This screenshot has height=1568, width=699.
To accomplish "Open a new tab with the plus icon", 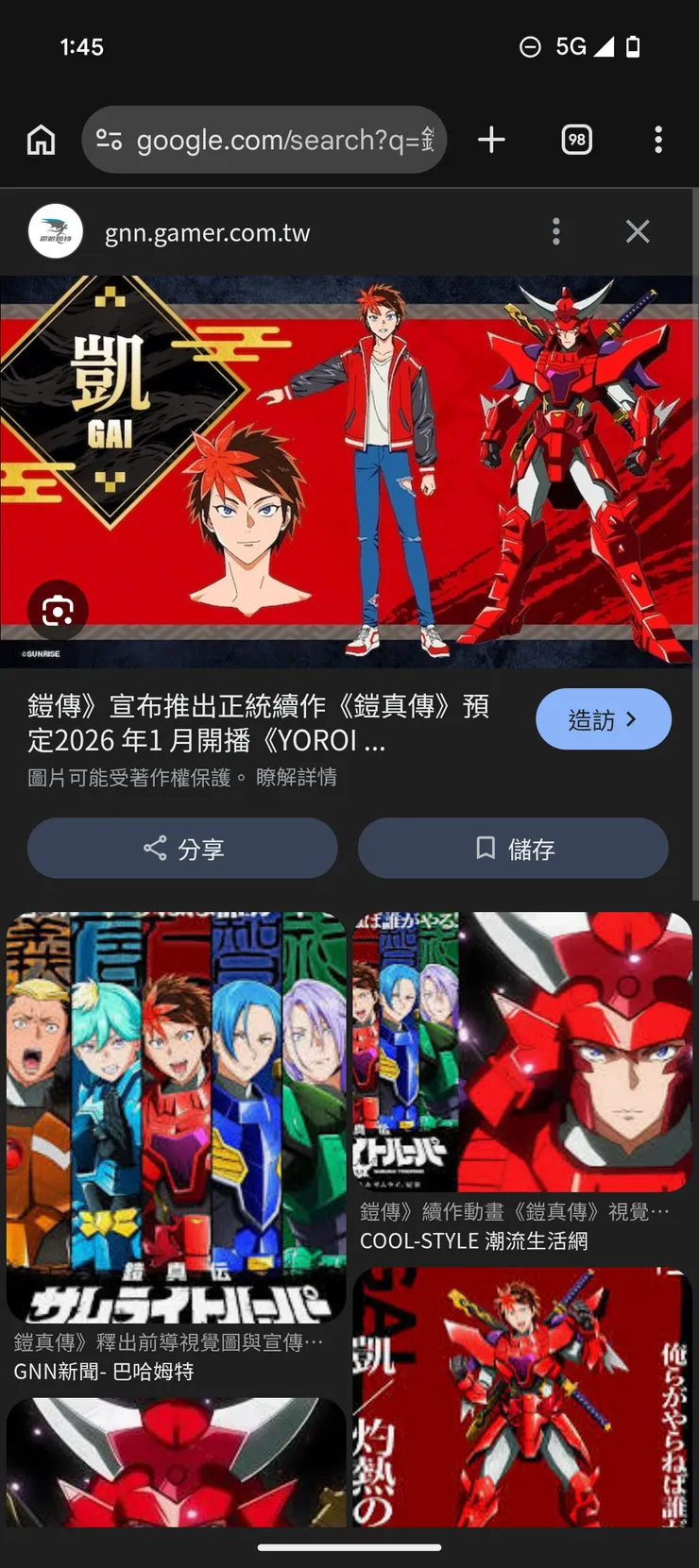I will pos(491,139).
